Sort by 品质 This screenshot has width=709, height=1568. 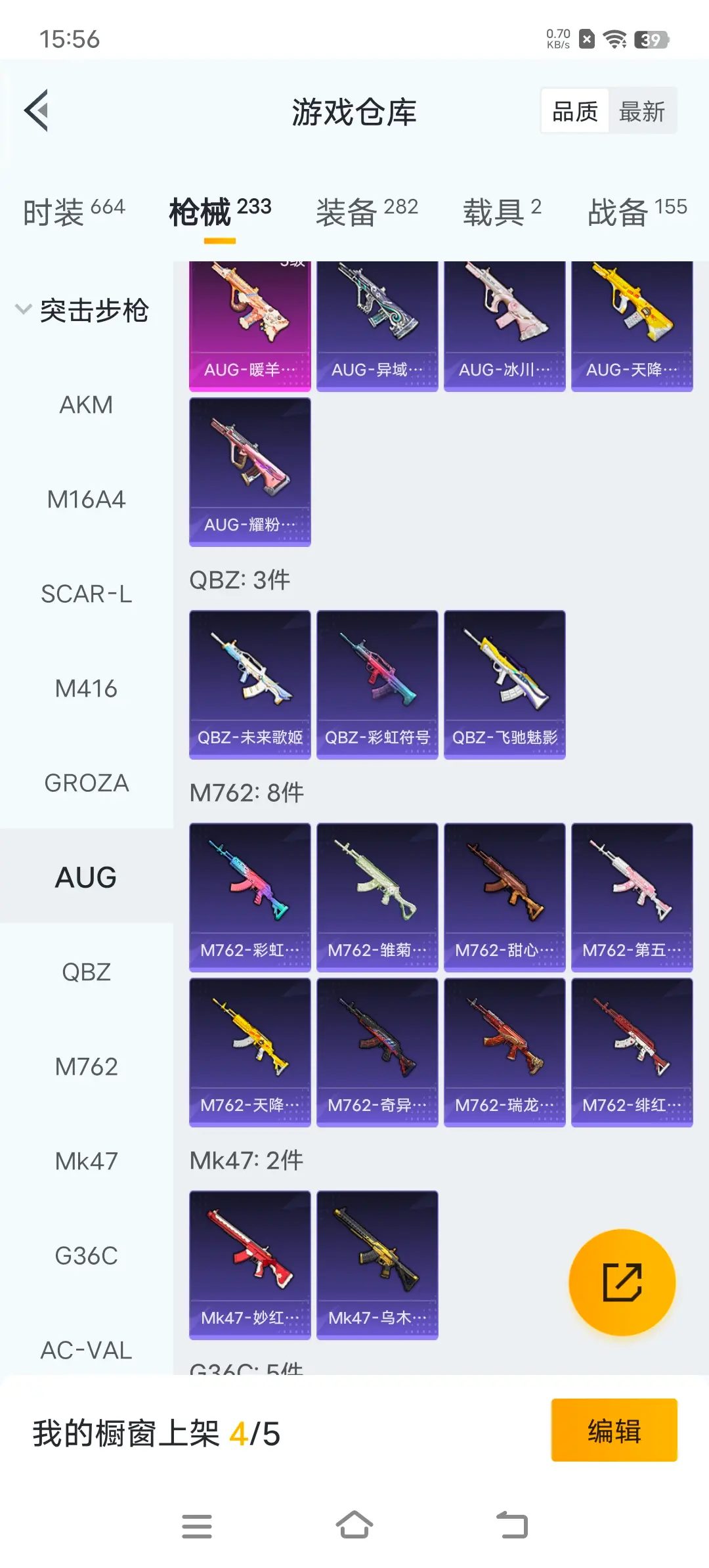pos(575,112)
